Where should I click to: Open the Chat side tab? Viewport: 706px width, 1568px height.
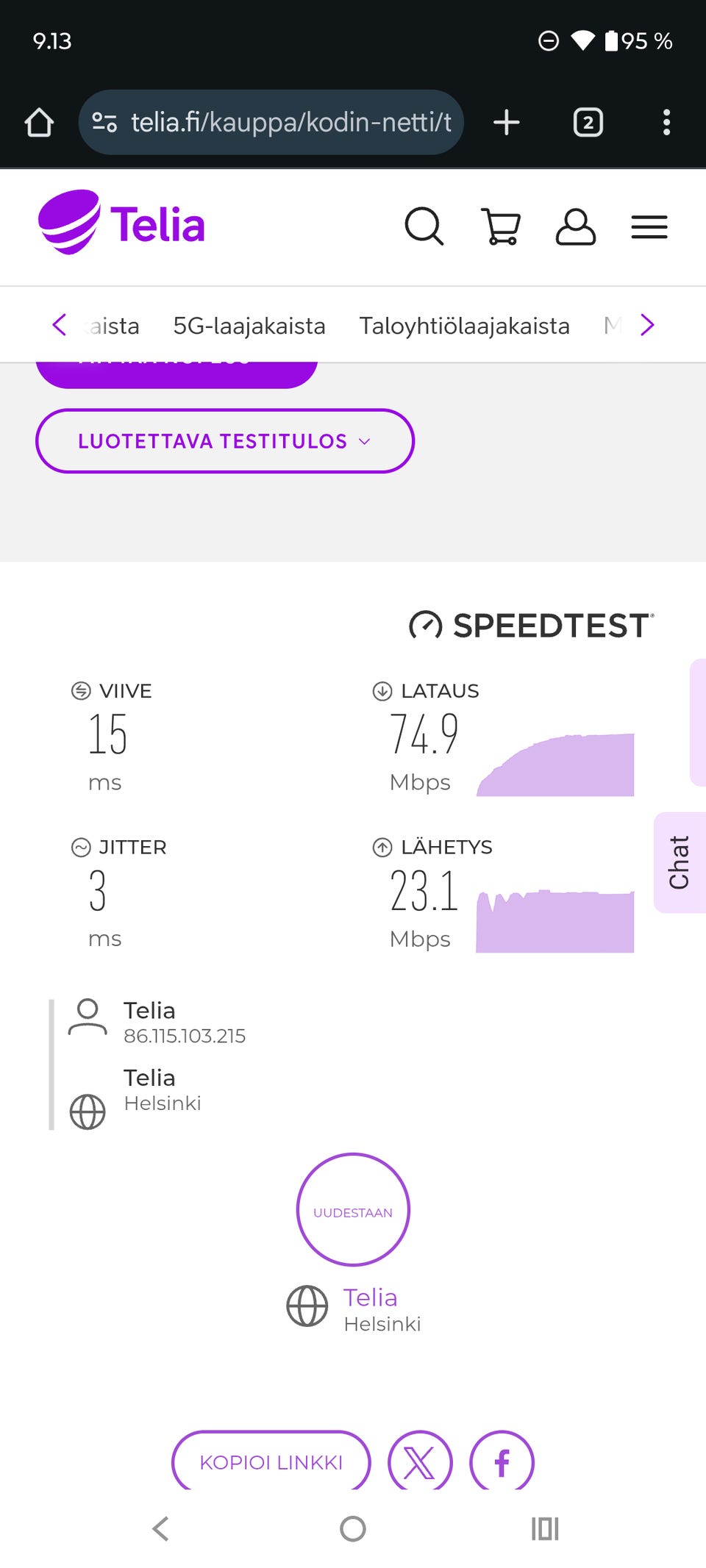coord(679,862)
